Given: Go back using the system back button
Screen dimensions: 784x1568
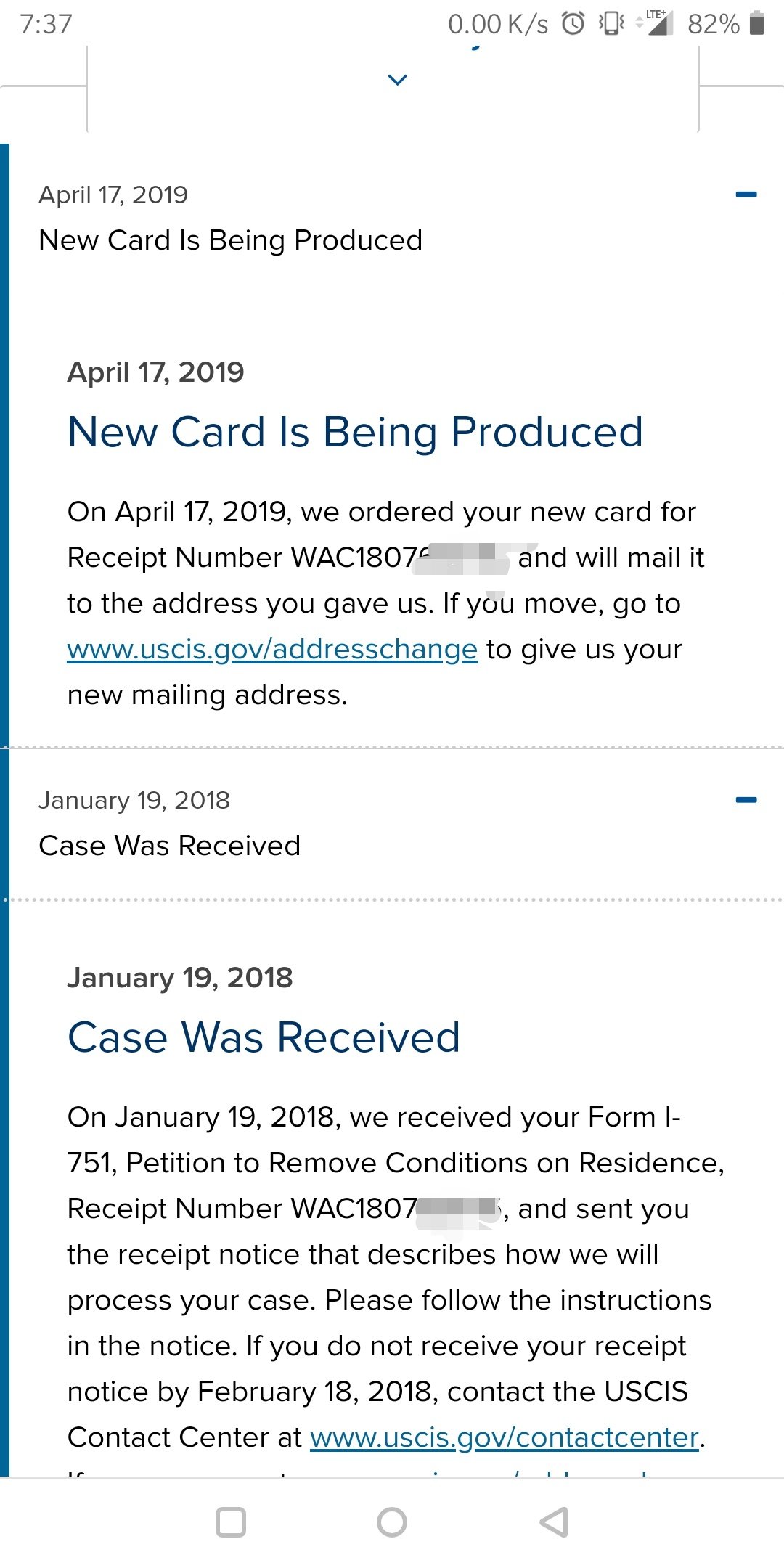Looking at the screenshot, I should coord(554,1522).
